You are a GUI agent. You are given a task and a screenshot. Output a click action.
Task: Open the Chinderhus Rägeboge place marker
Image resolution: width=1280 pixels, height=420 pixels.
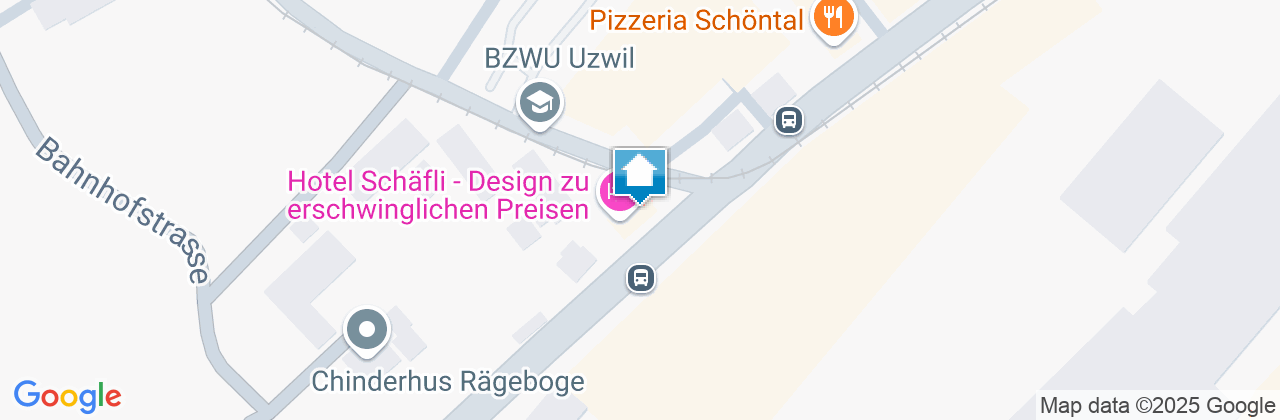pyautogui.click(x=367, y=330)
